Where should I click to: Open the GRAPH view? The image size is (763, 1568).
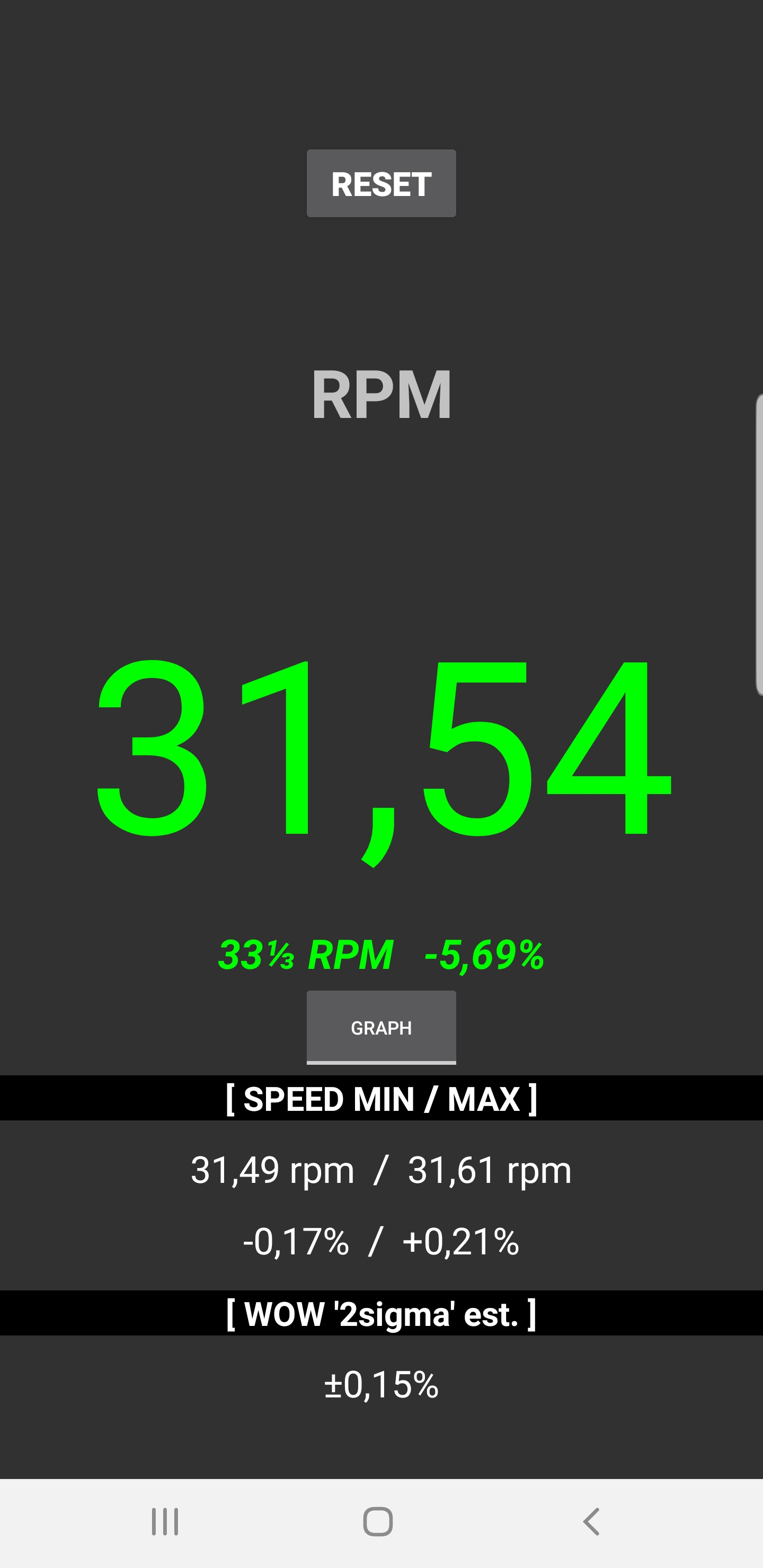click(381, 1028)
